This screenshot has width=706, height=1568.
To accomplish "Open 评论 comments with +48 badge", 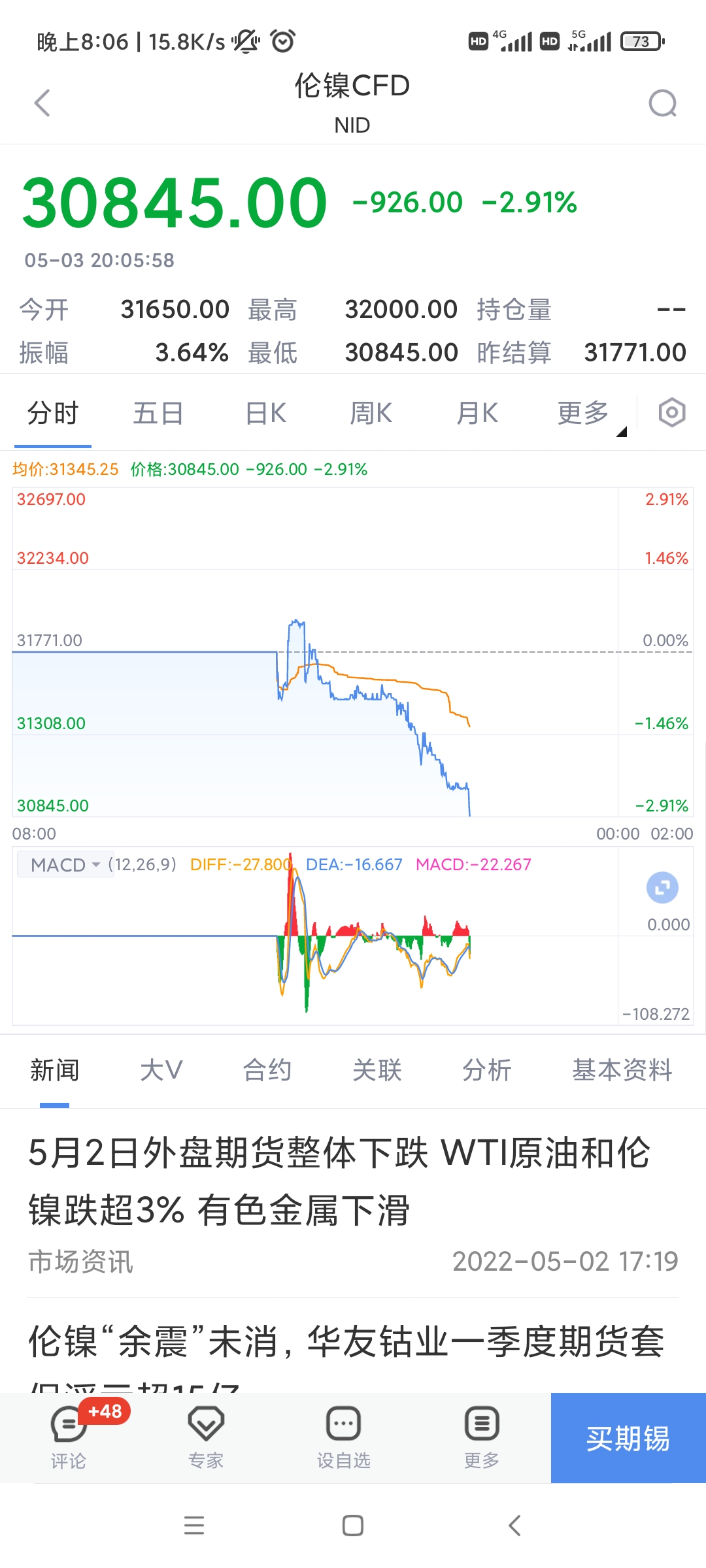I will pos(69,1437).
